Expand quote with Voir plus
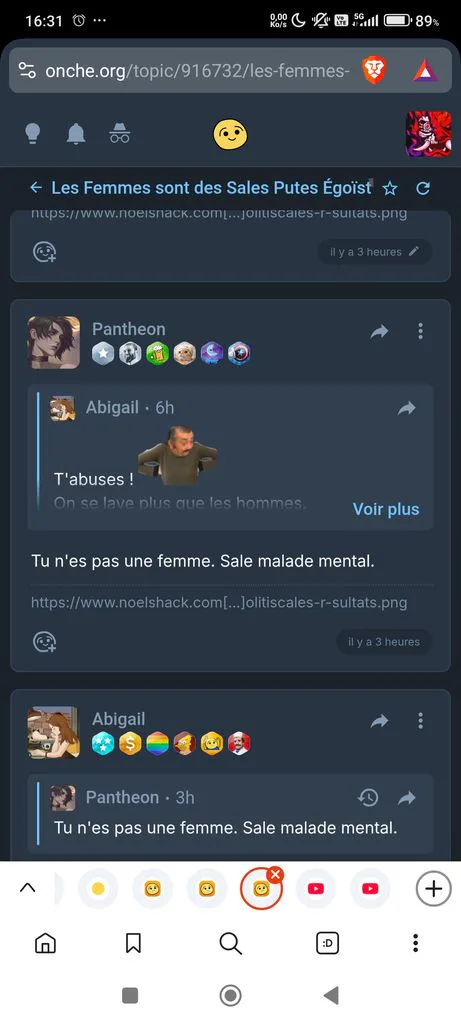Screen dimensions: 461x1024 pyautogui.click(x=386, y=509)
